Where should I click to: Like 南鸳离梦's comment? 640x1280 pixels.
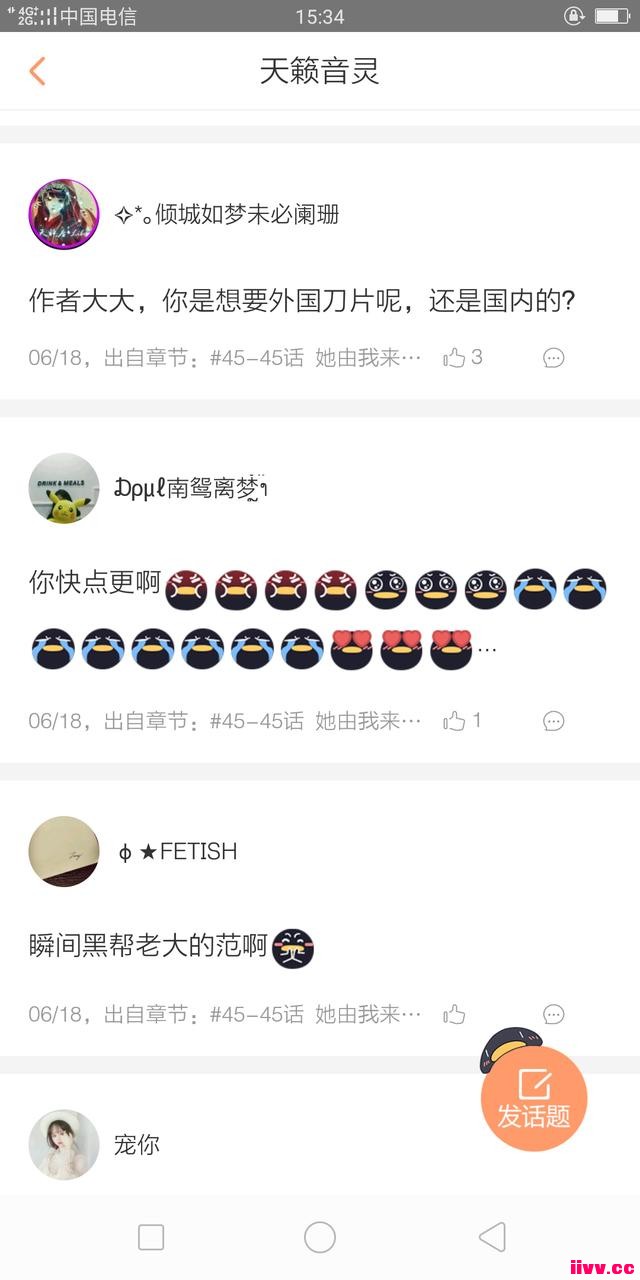point(455,720)
